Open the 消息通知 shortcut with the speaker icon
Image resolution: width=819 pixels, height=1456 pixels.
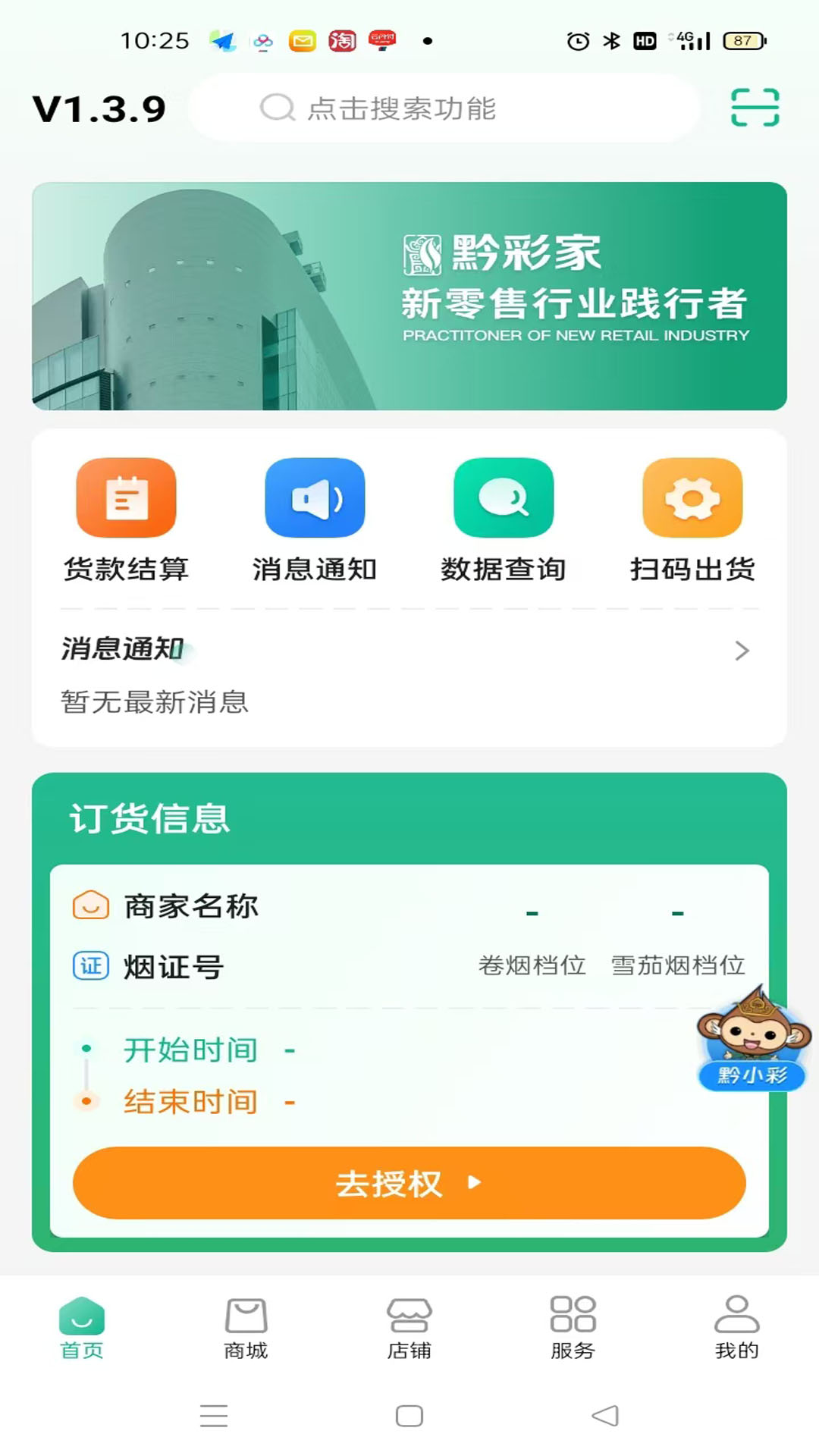[x=315, y=519]
